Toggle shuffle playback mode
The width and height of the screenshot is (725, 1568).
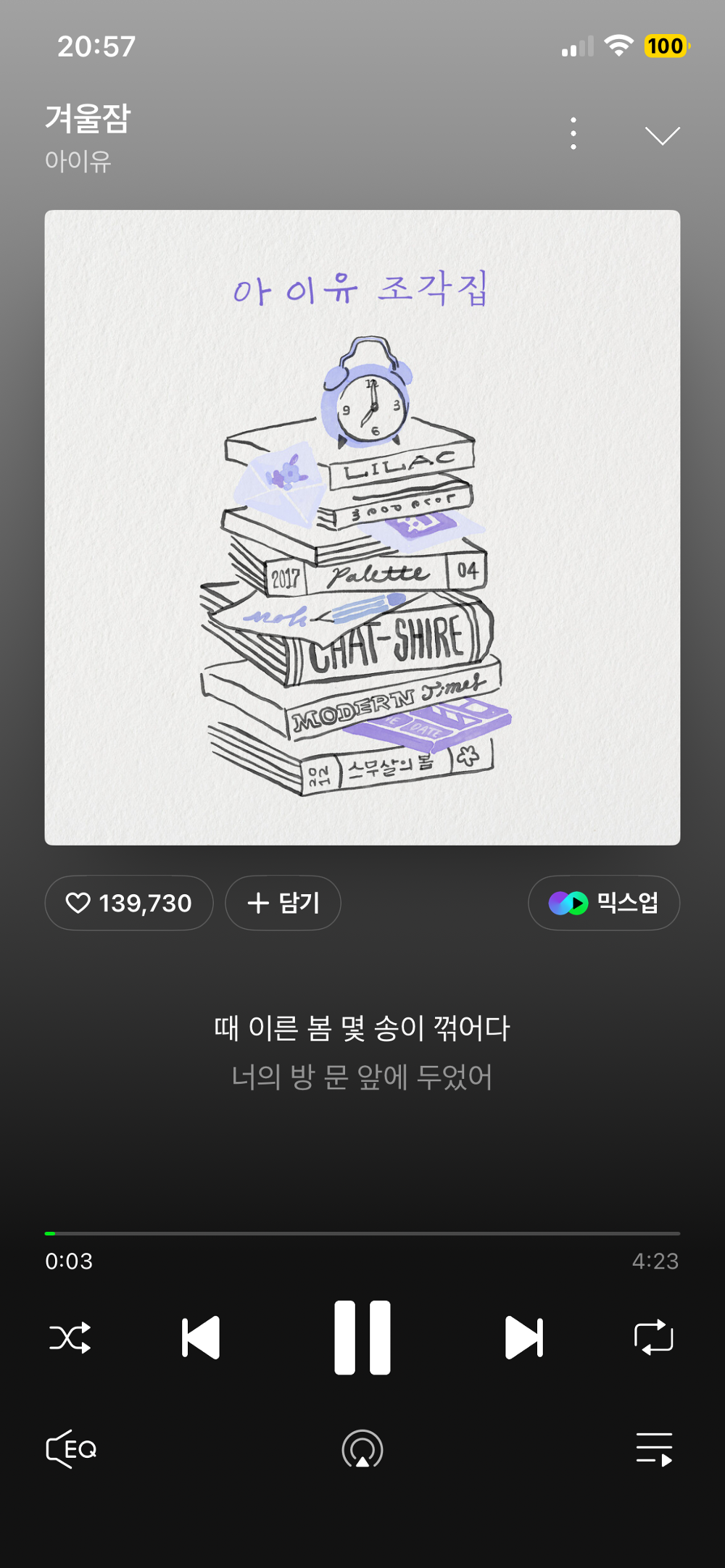[x=70, y=1337]
